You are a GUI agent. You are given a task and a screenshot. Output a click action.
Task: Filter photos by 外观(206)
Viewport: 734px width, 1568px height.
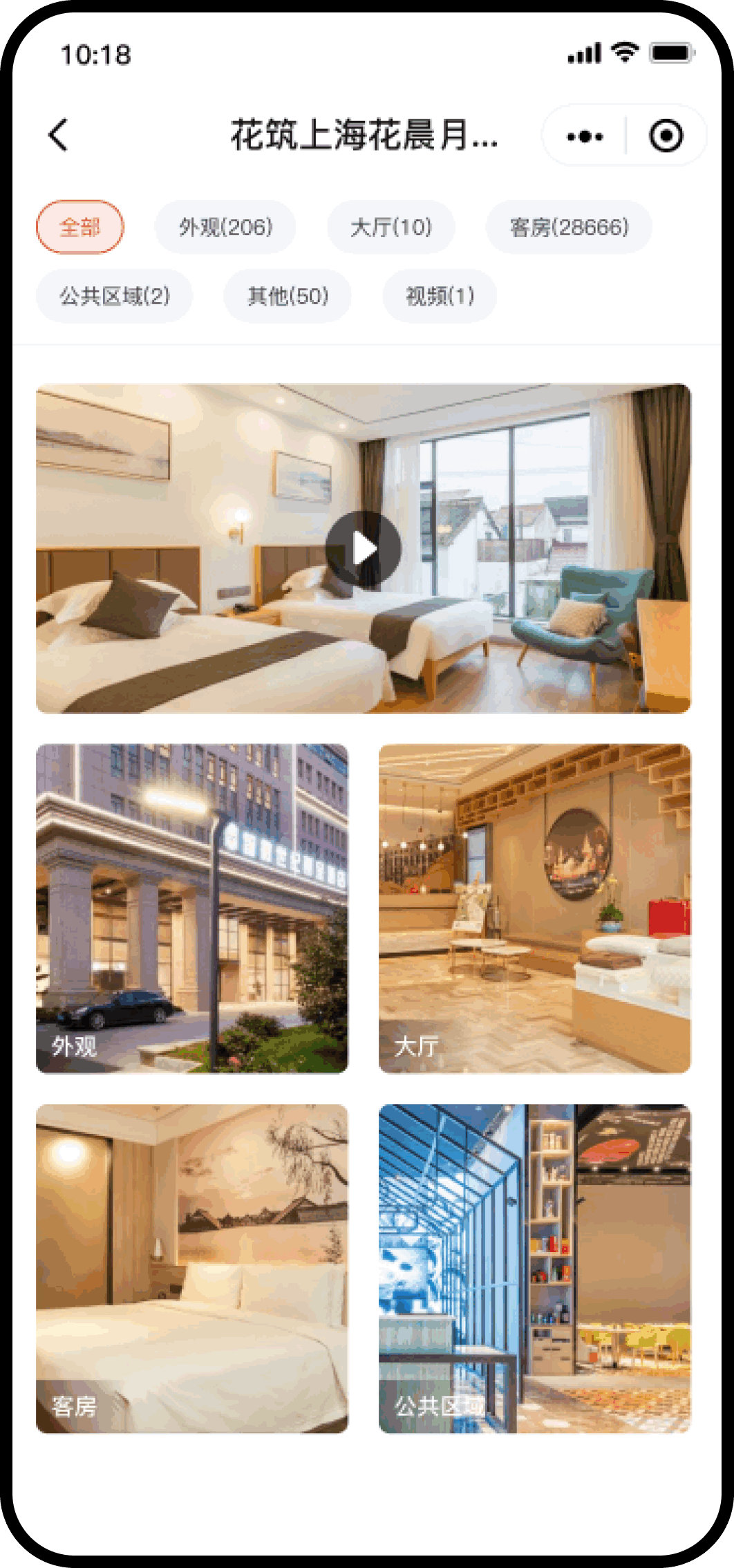tap(225, 227)
